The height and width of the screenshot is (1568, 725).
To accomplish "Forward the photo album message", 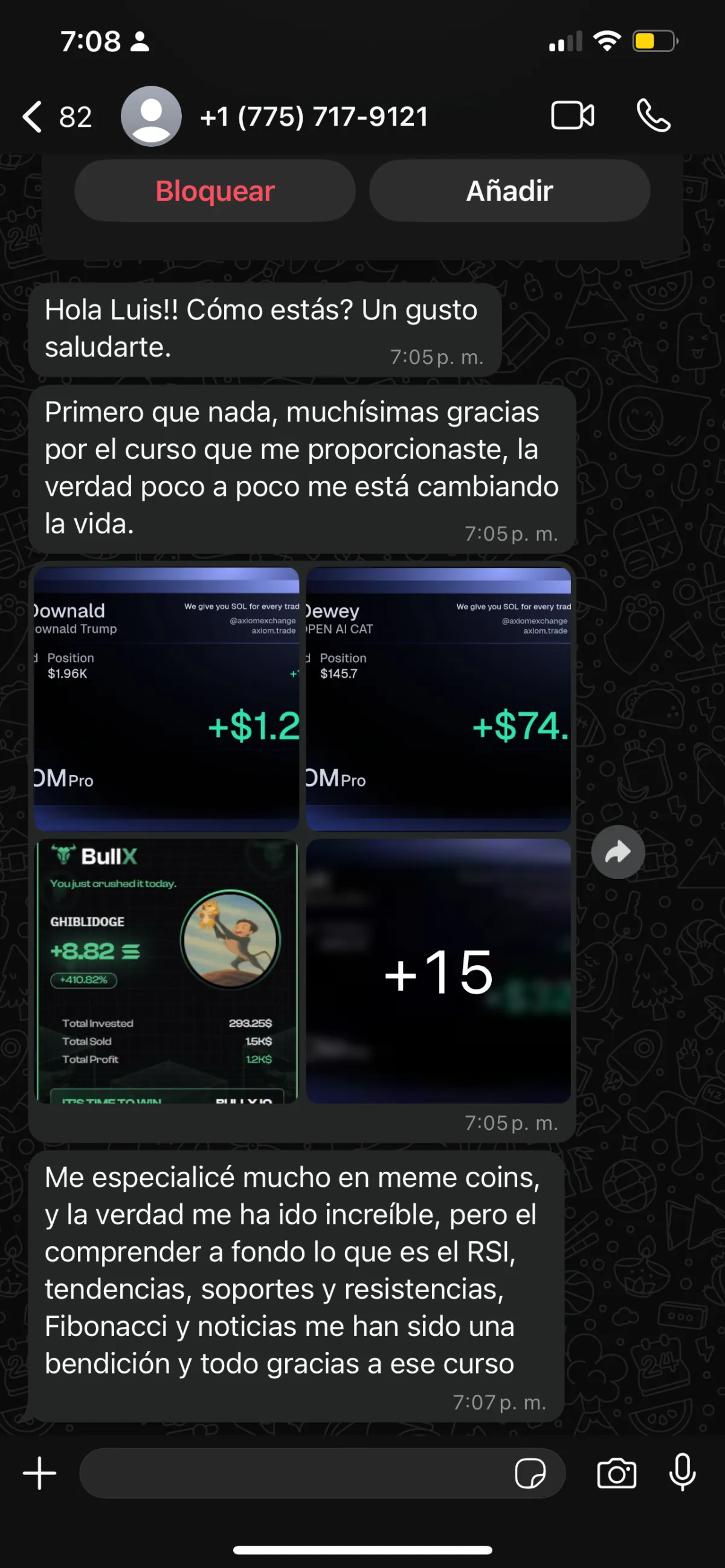I will point(618,852).
